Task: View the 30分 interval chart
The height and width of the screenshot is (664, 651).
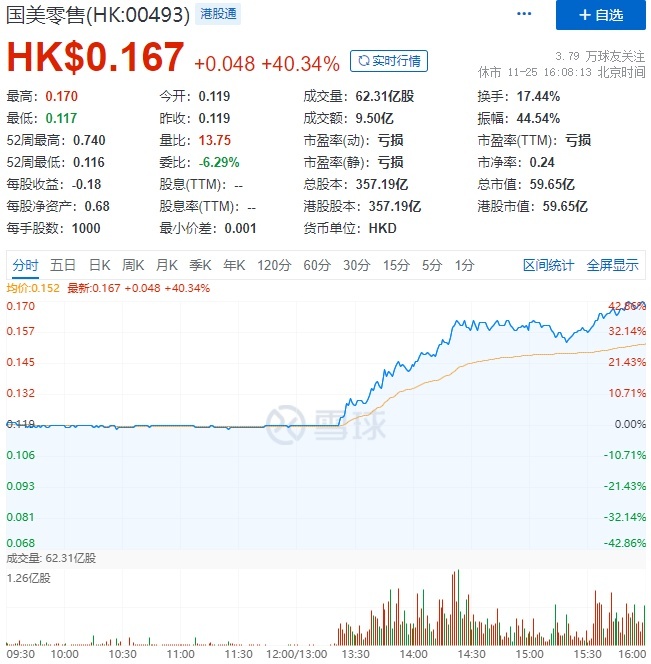Action: tap(357, 265)
